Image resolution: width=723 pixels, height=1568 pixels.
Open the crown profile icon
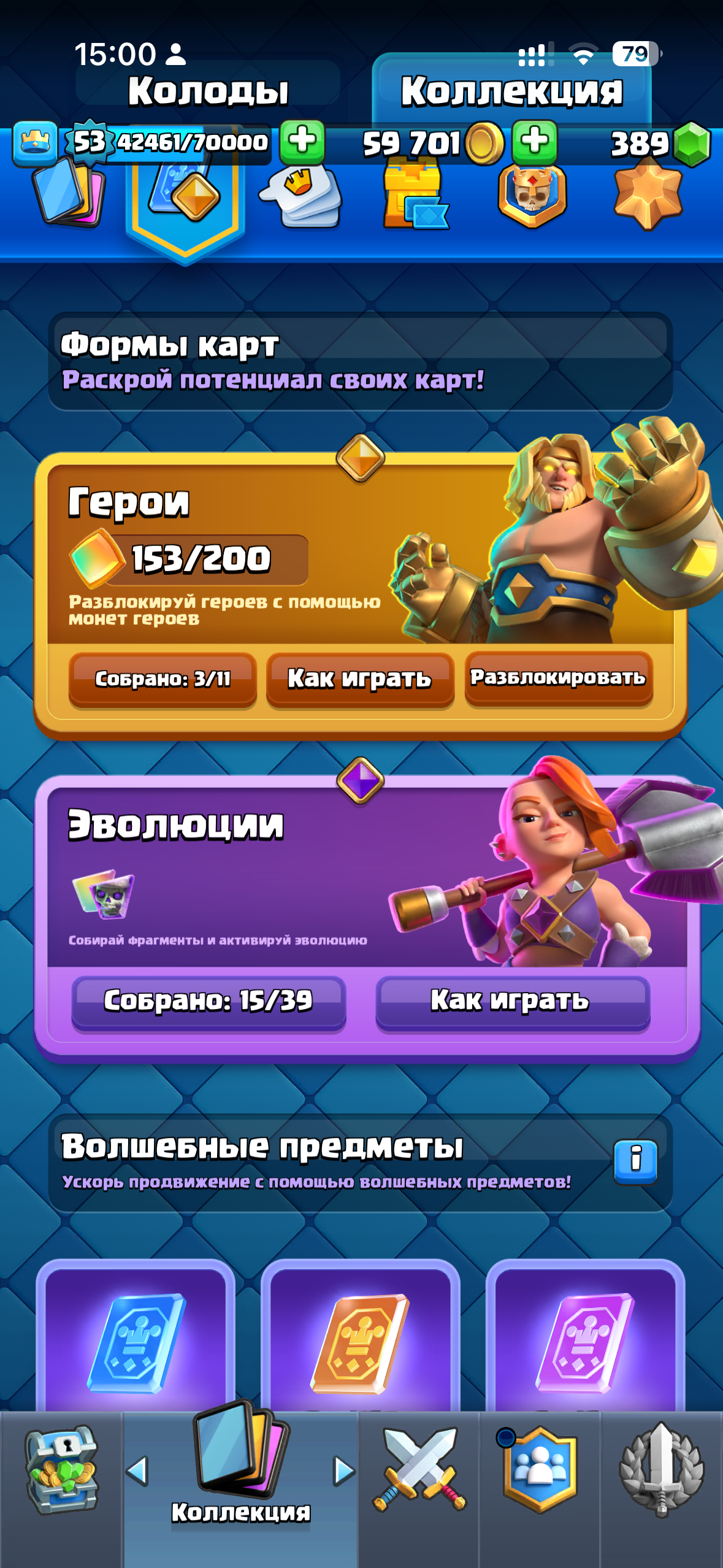(35, 144)
